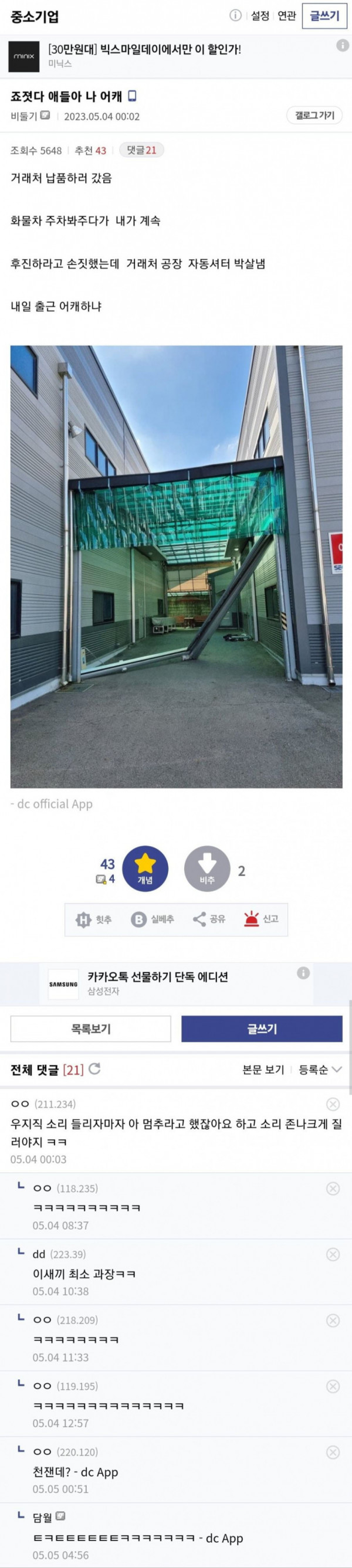Image resolution: width=352 pixels, height=1568 pixels.
Task: Open the broken shutter photo
Action: (176, 566)
